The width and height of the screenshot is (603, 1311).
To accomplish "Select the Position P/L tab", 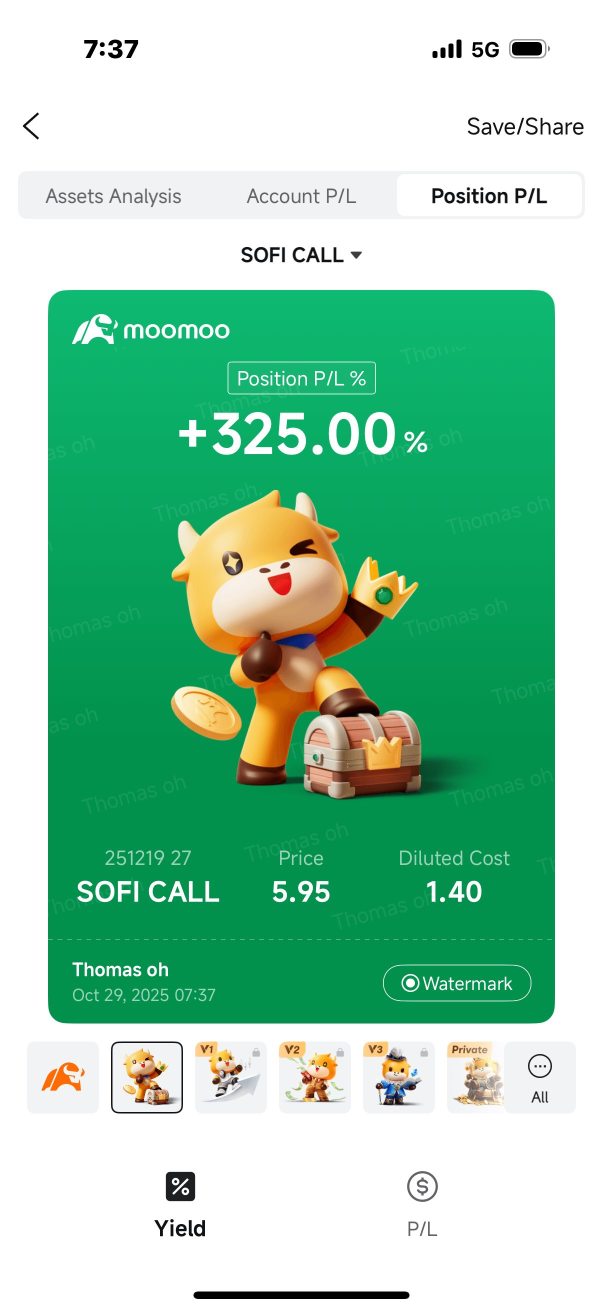I will pos(488,196).
